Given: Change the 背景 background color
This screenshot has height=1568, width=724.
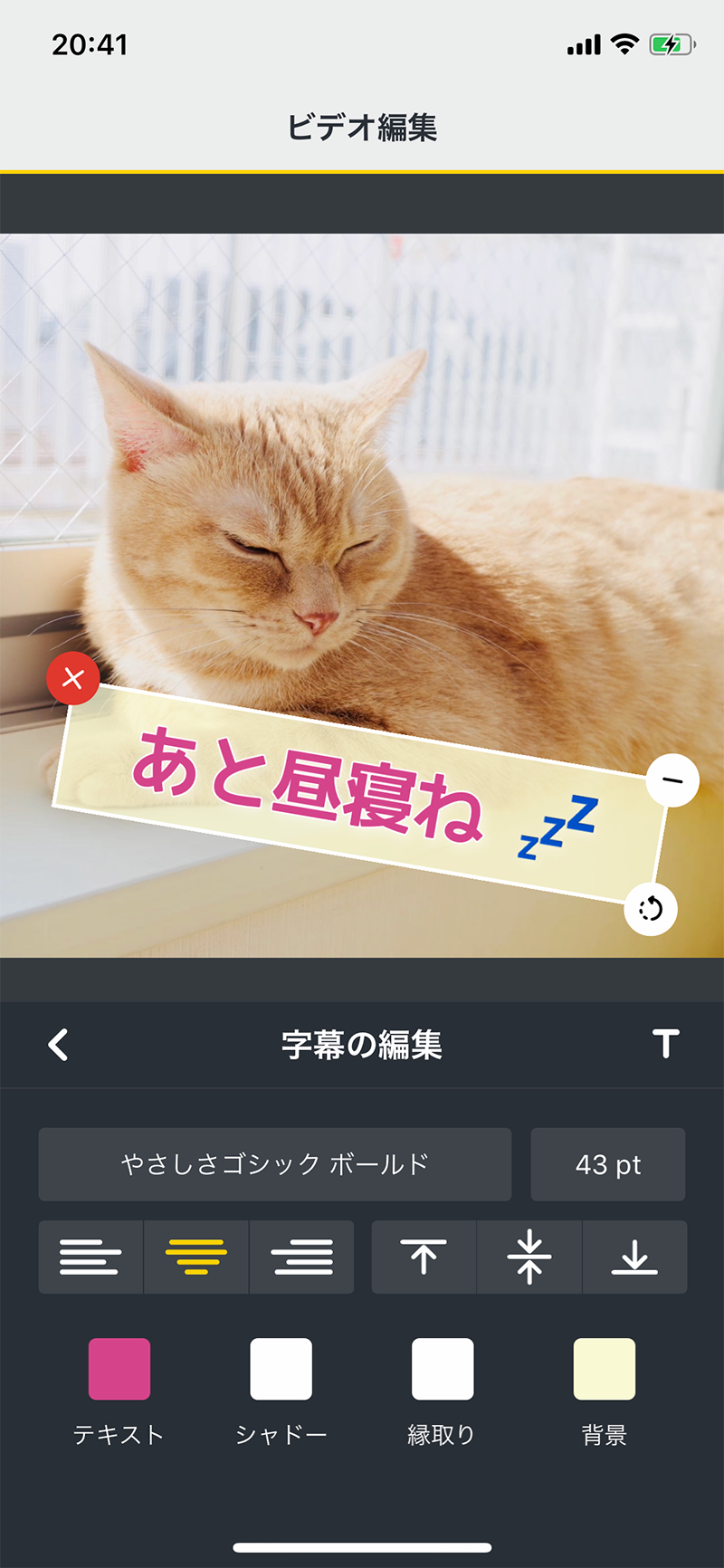Looking at the screenshot, I should [x=604, y=1369].
